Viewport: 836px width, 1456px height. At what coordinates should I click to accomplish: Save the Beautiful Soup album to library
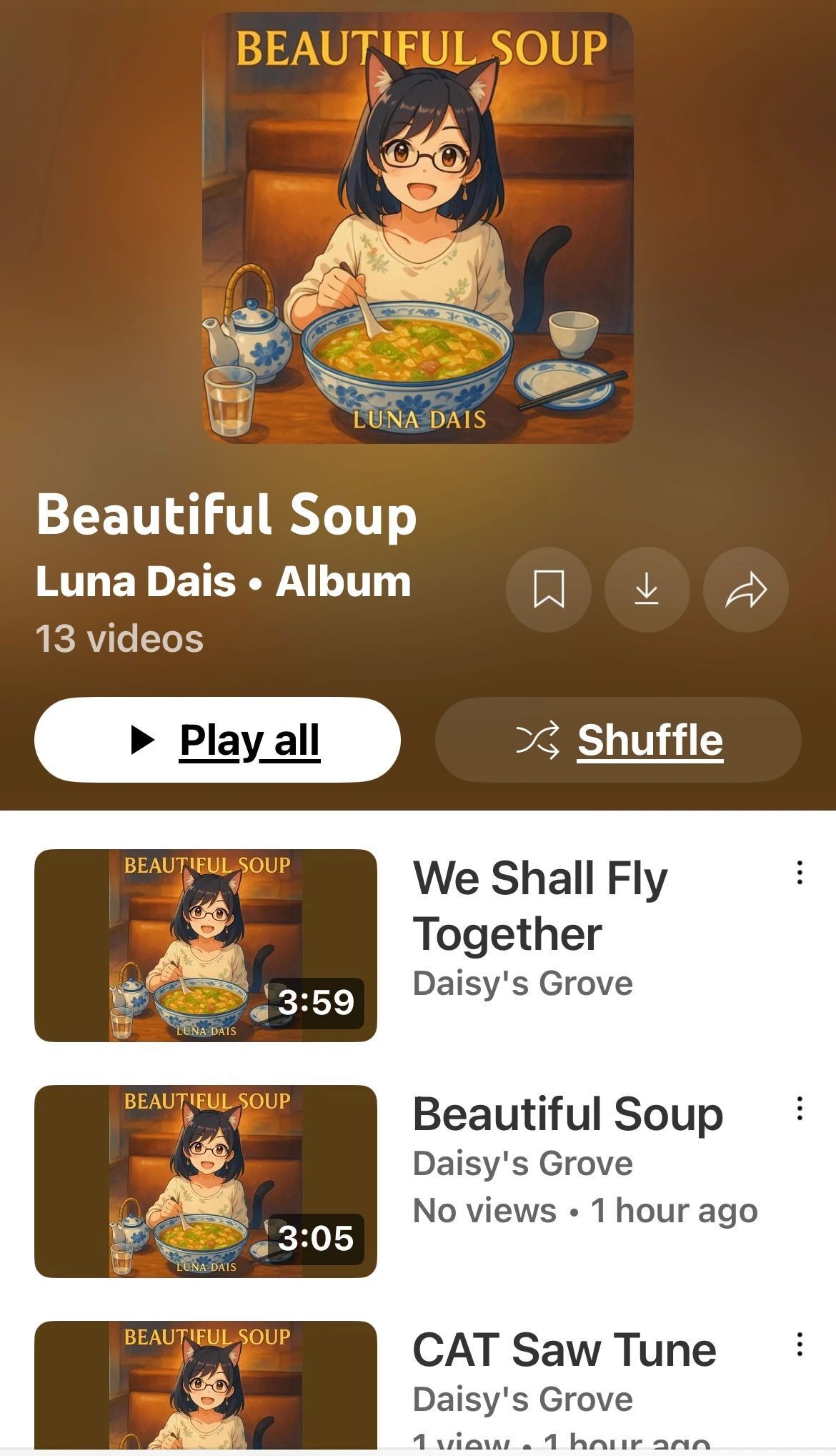(548, 589)
